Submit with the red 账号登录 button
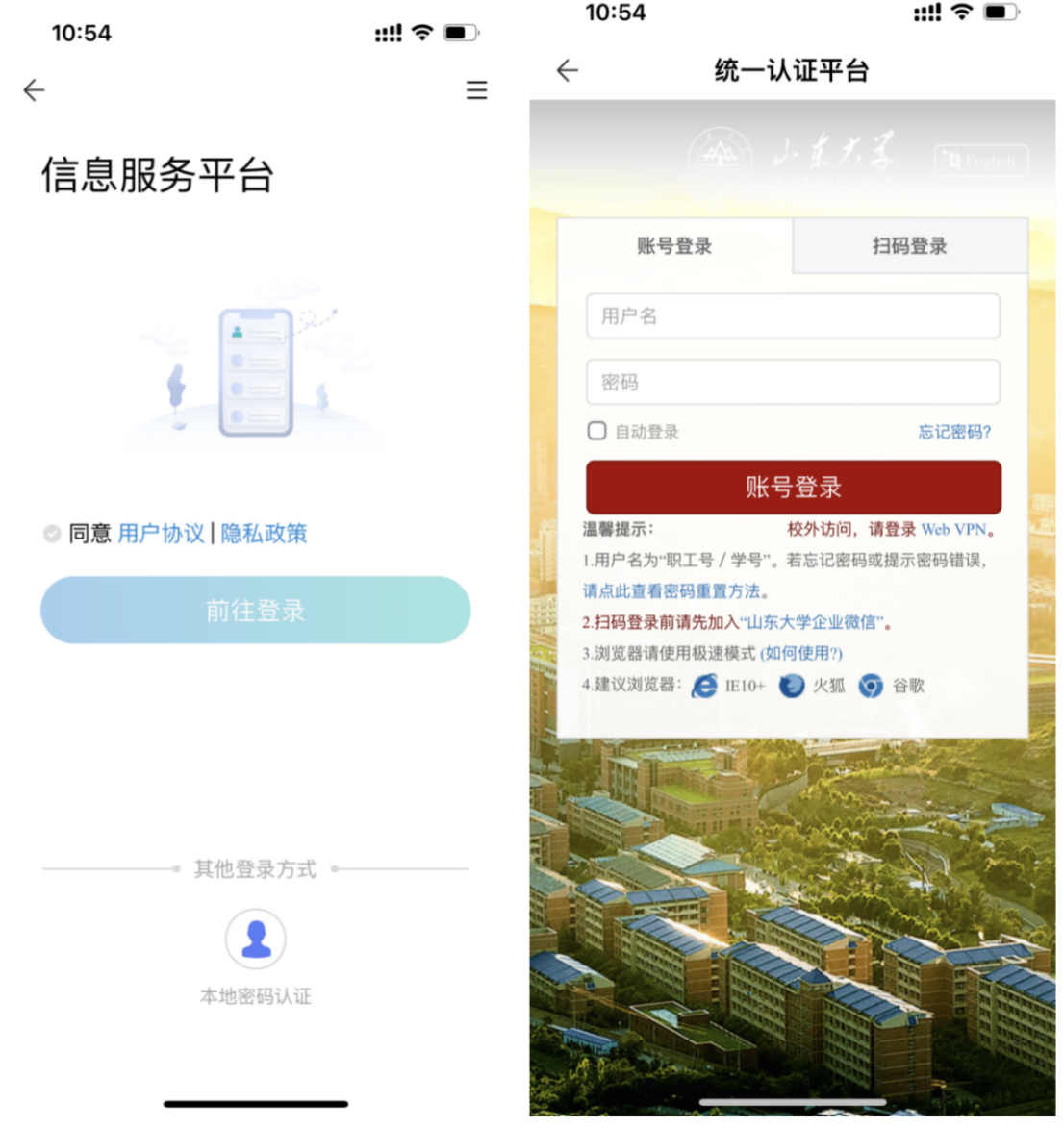 [x=793, y=488]
